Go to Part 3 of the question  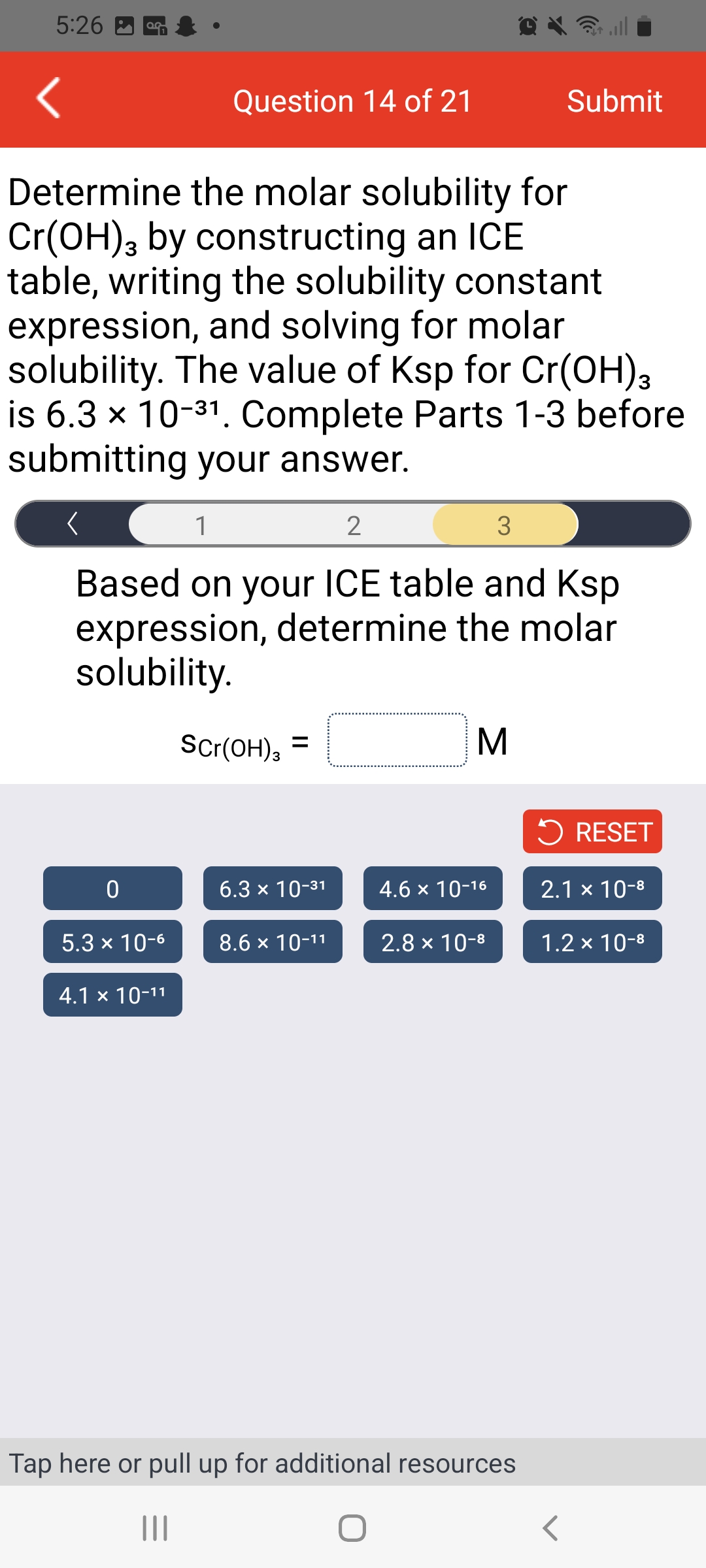point(503,525)
